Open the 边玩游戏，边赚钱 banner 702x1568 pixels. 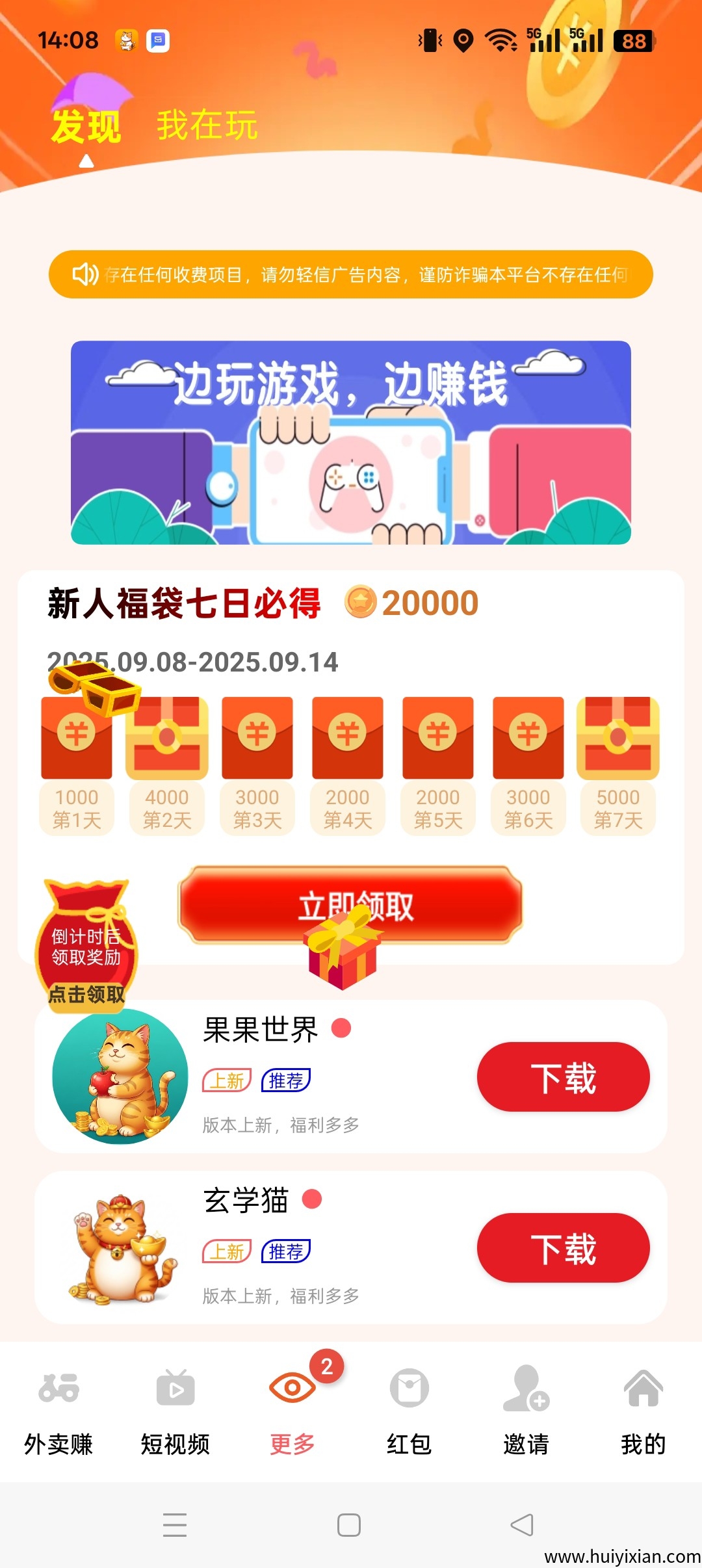coord(351,442)
